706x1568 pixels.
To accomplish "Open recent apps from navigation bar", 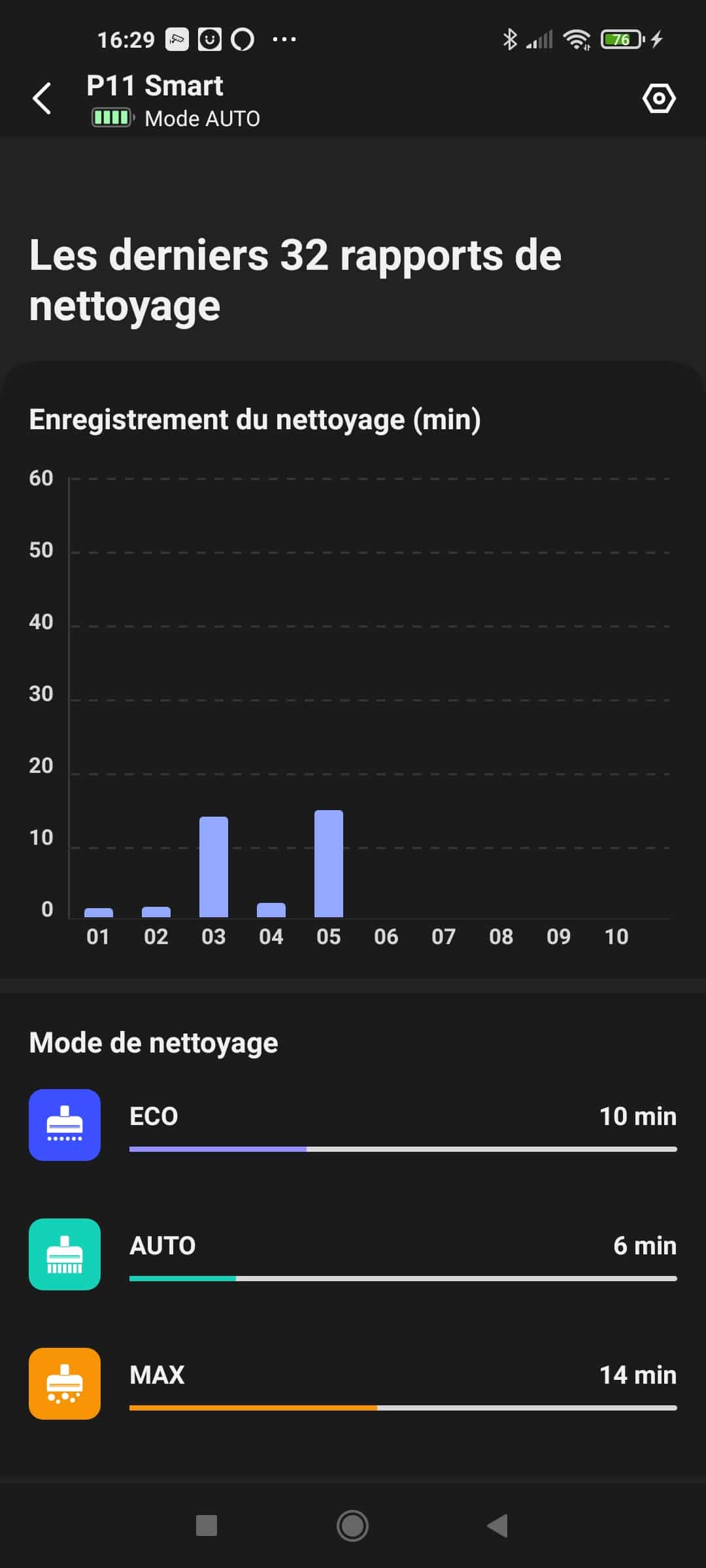I will (x=207, y=1526).
